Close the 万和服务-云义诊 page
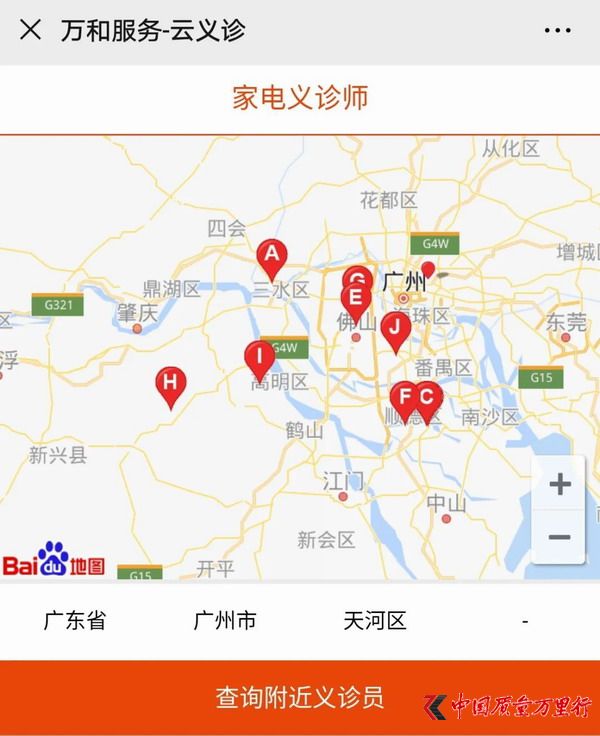The height and width of the screenshot is (736, 600). (x=30, y=29)
